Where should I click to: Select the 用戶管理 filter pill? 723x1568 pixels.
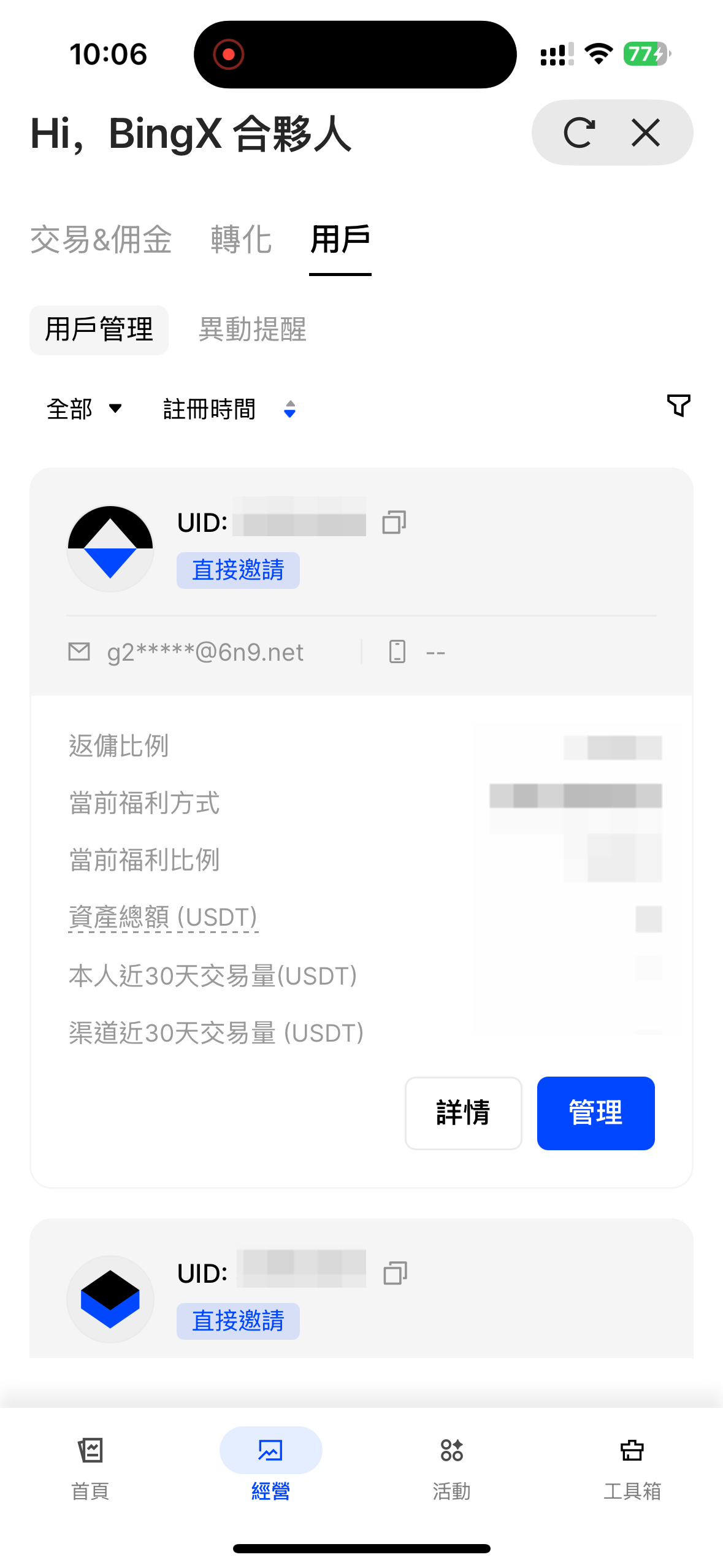pos(99,329)
